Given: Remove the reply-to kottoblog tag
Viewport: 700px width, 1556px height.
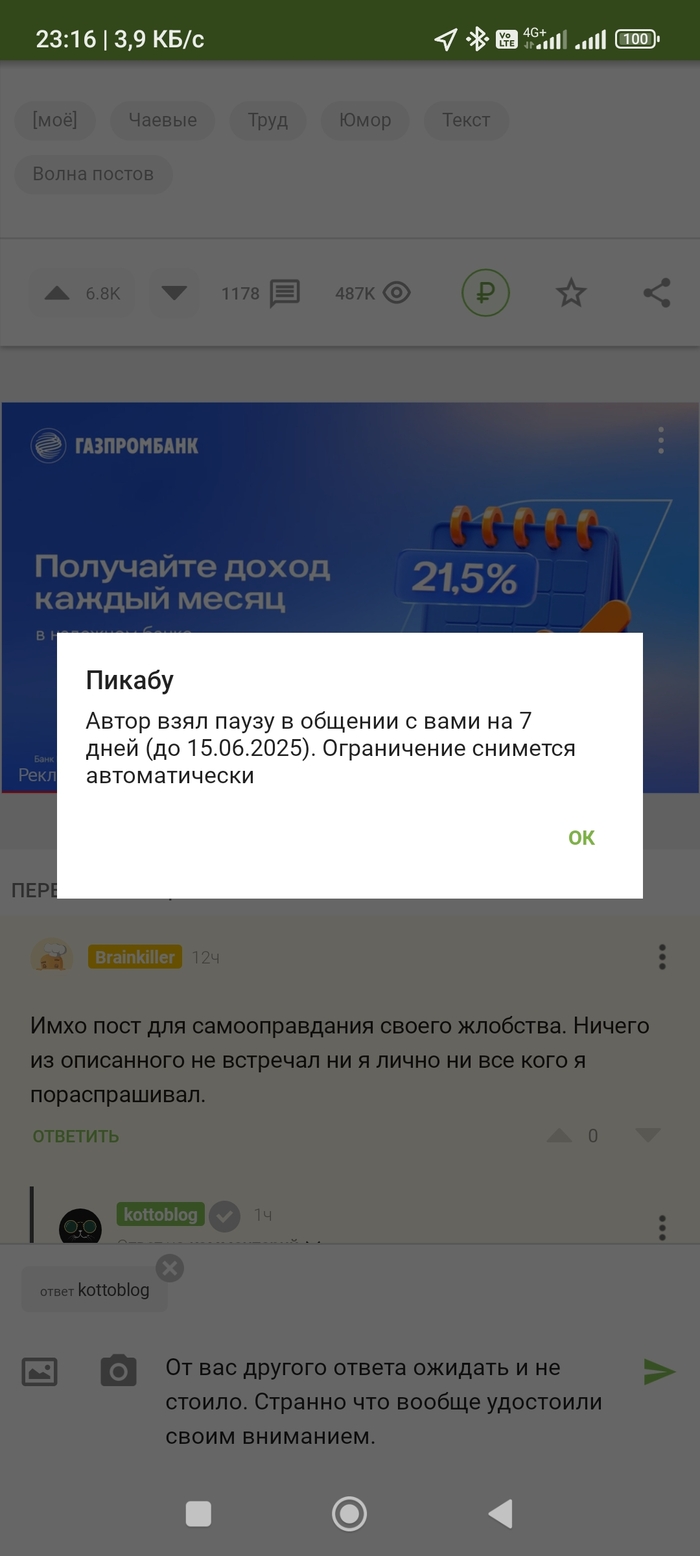Looking at the screenshot, I should [x=170, y=1268].
